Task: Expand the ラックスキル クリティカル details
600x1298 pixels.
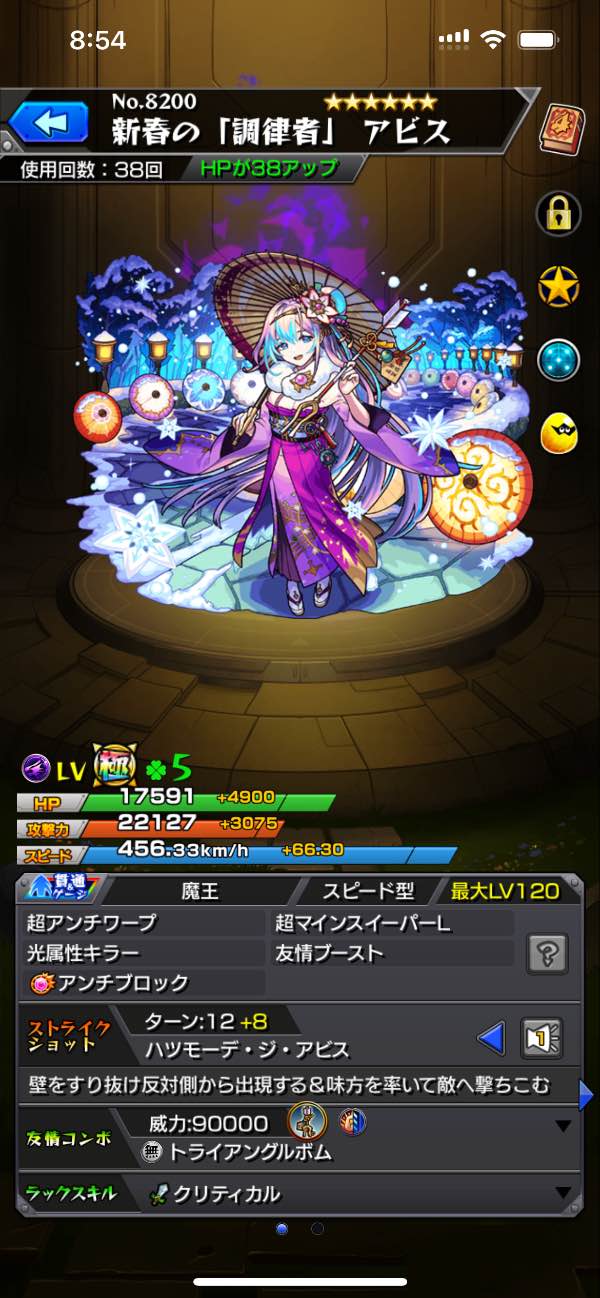Action: (x=563, y=1193)
